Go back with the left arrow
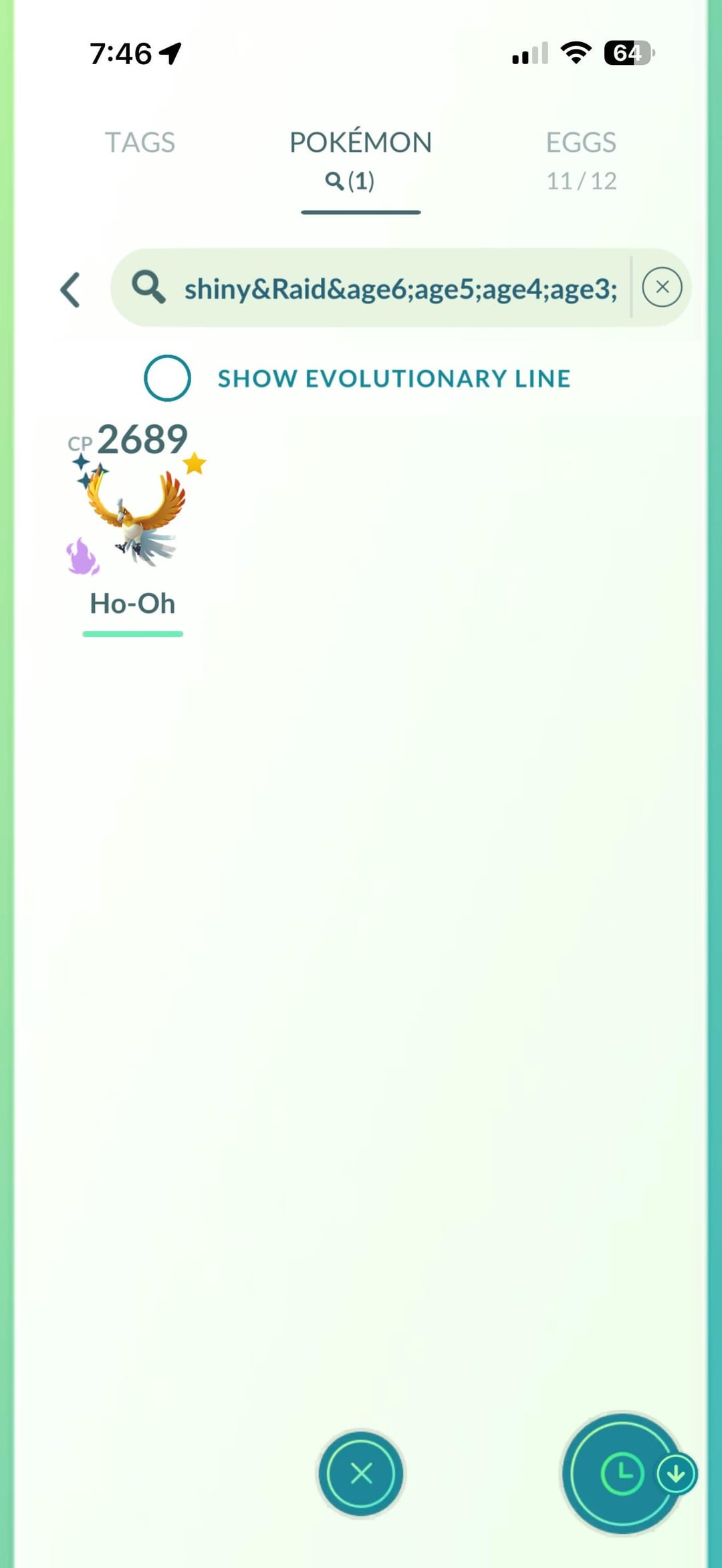722x1568 pixels. coord(71,289)
